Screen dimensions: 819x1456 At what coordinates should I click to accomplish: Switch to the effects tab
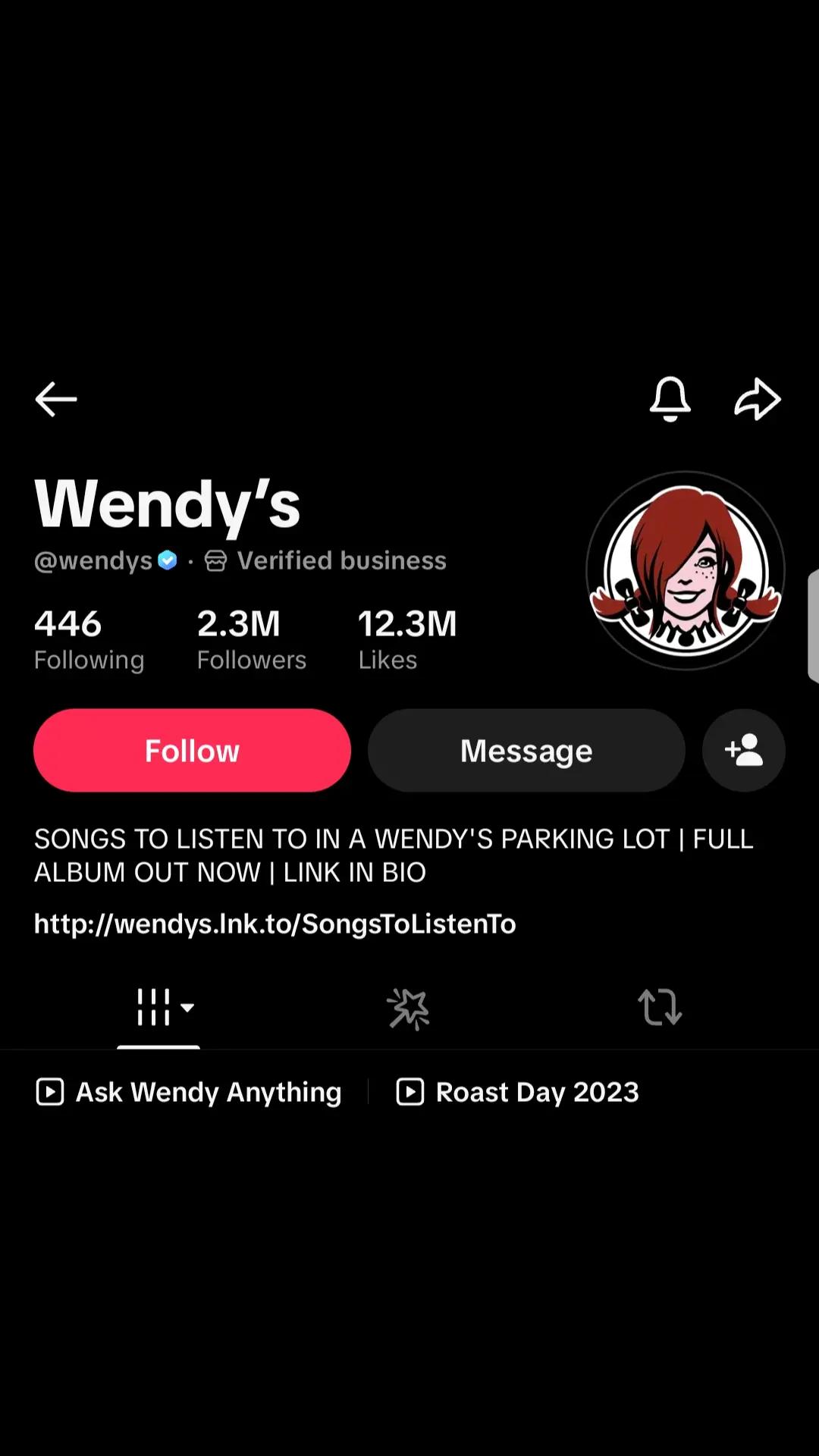coord(409,1009)
